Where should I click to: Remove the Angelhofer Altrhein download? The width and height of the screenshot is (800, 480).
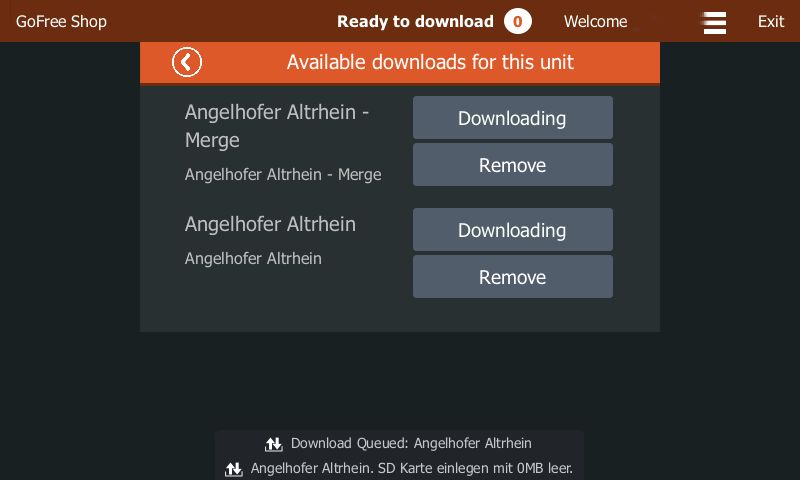pyautogui.click(x=512, y=277)
